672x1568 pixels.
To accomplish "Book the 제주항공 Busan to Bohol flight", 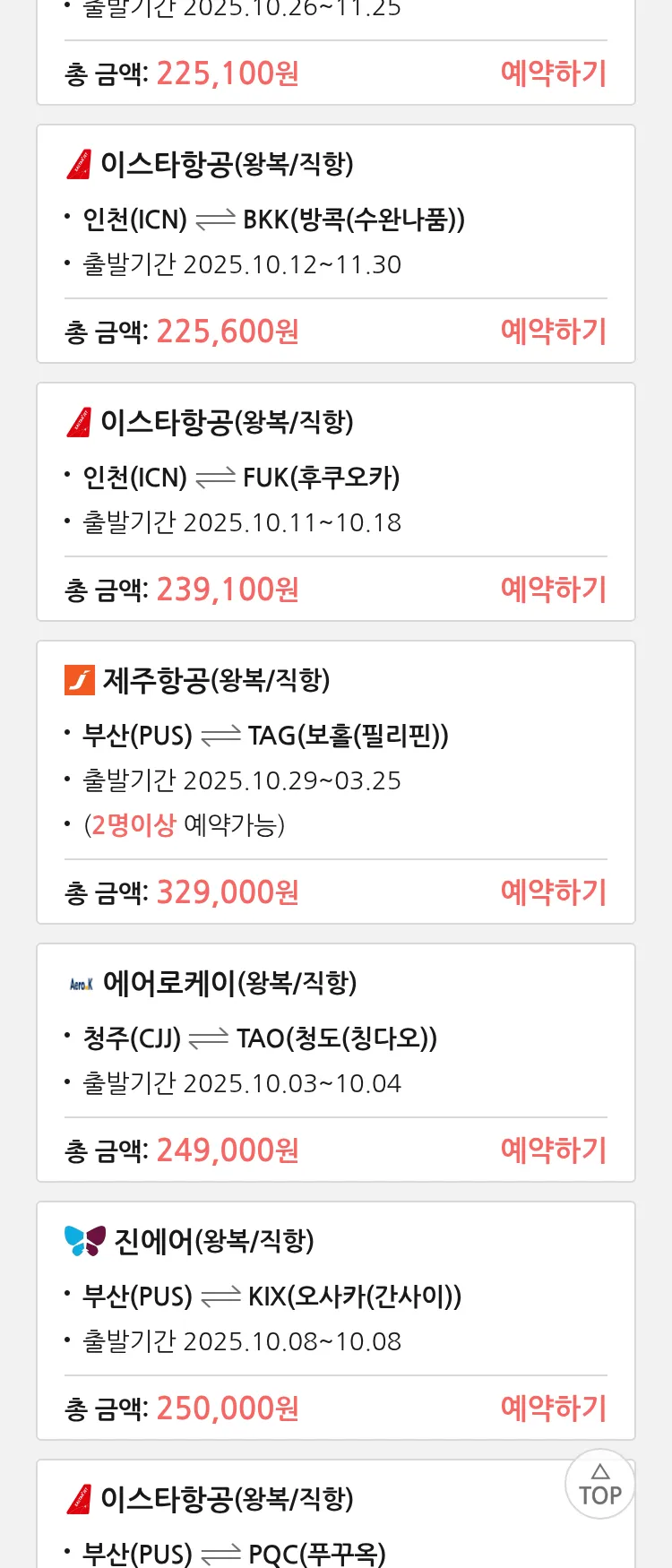I will click(553, 892).
